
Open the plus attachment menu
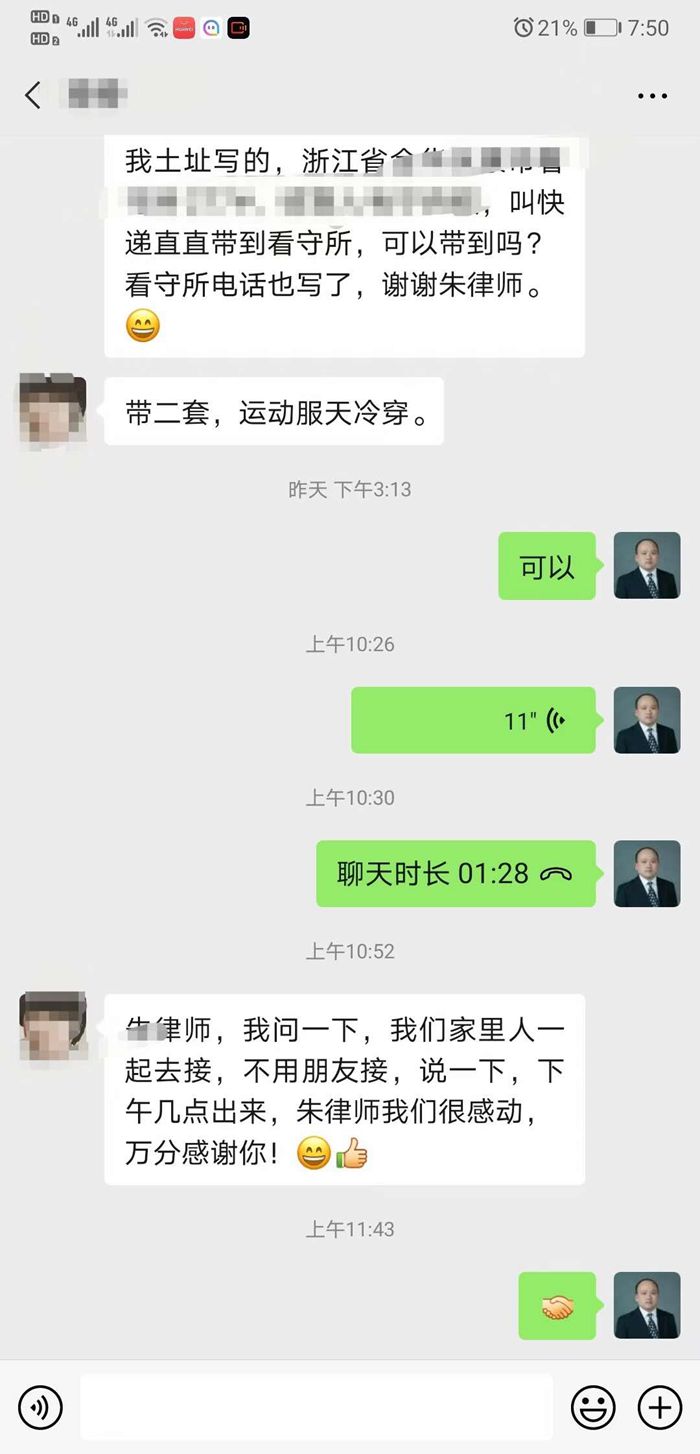(660, 1408)
